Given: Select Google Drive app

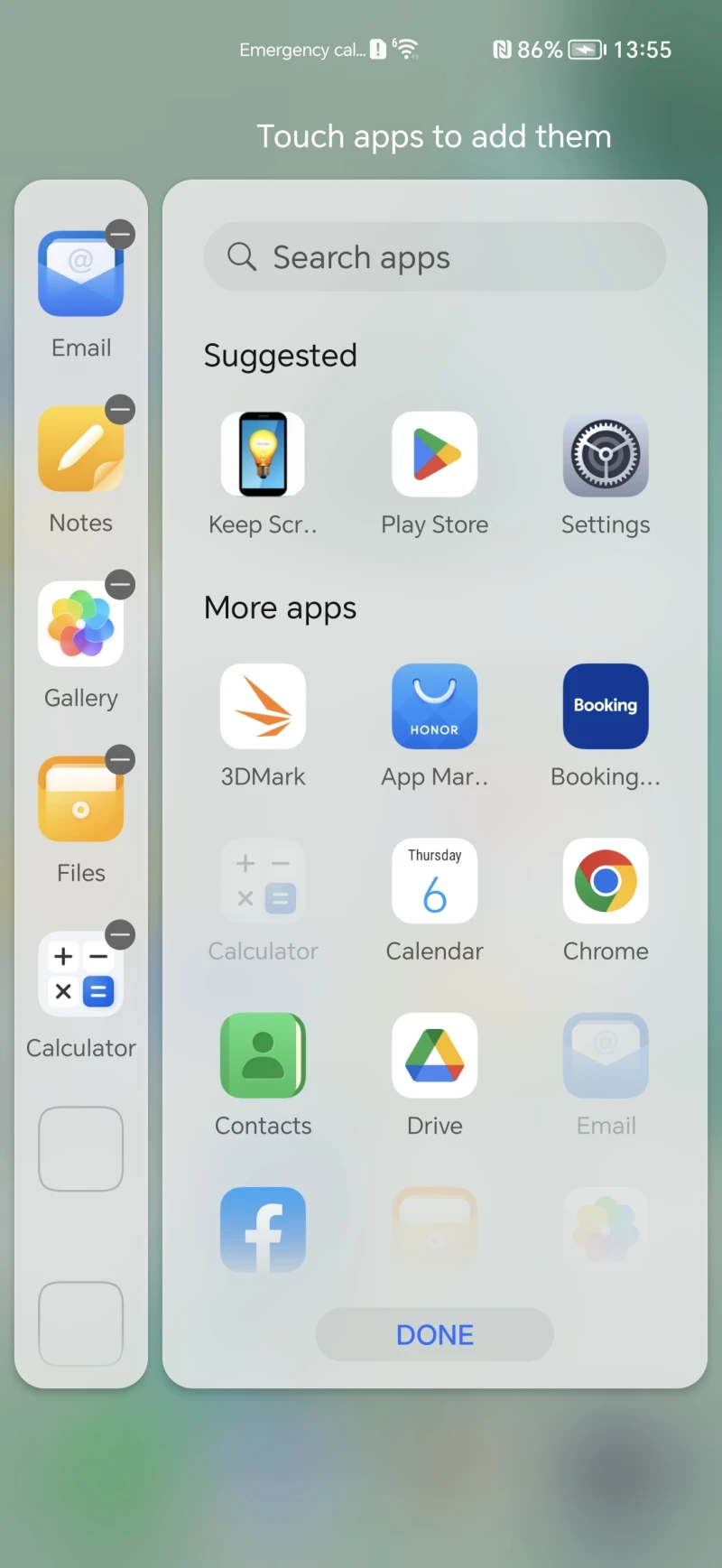Looking at the screenshot, I should click(x=434, y=1055).
